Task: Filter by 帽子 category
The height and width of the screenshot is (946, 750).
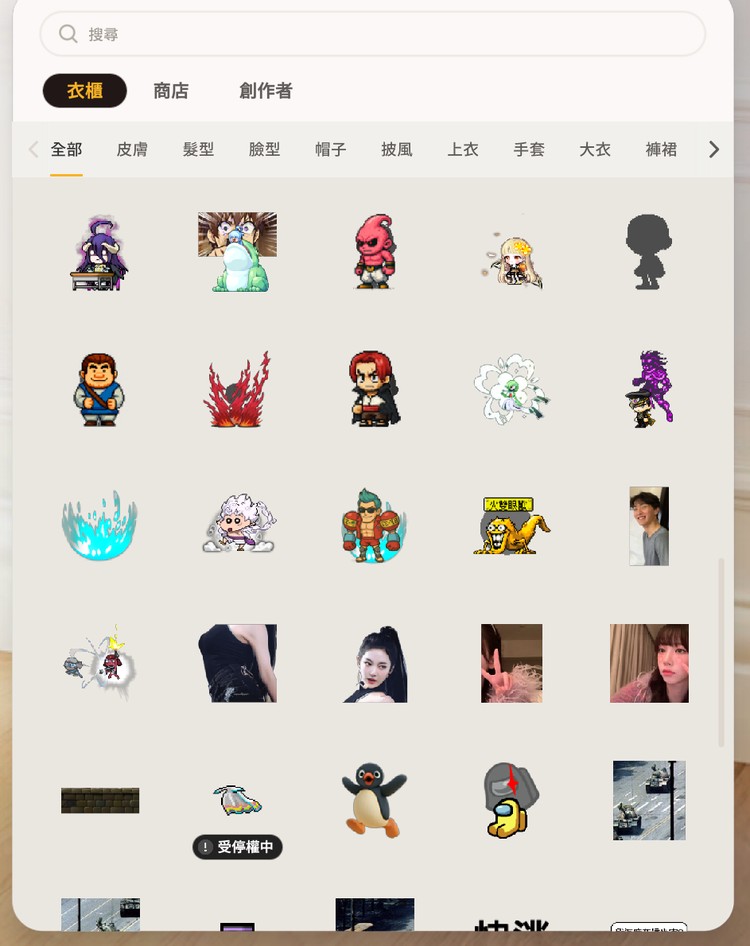Action: 330,150
